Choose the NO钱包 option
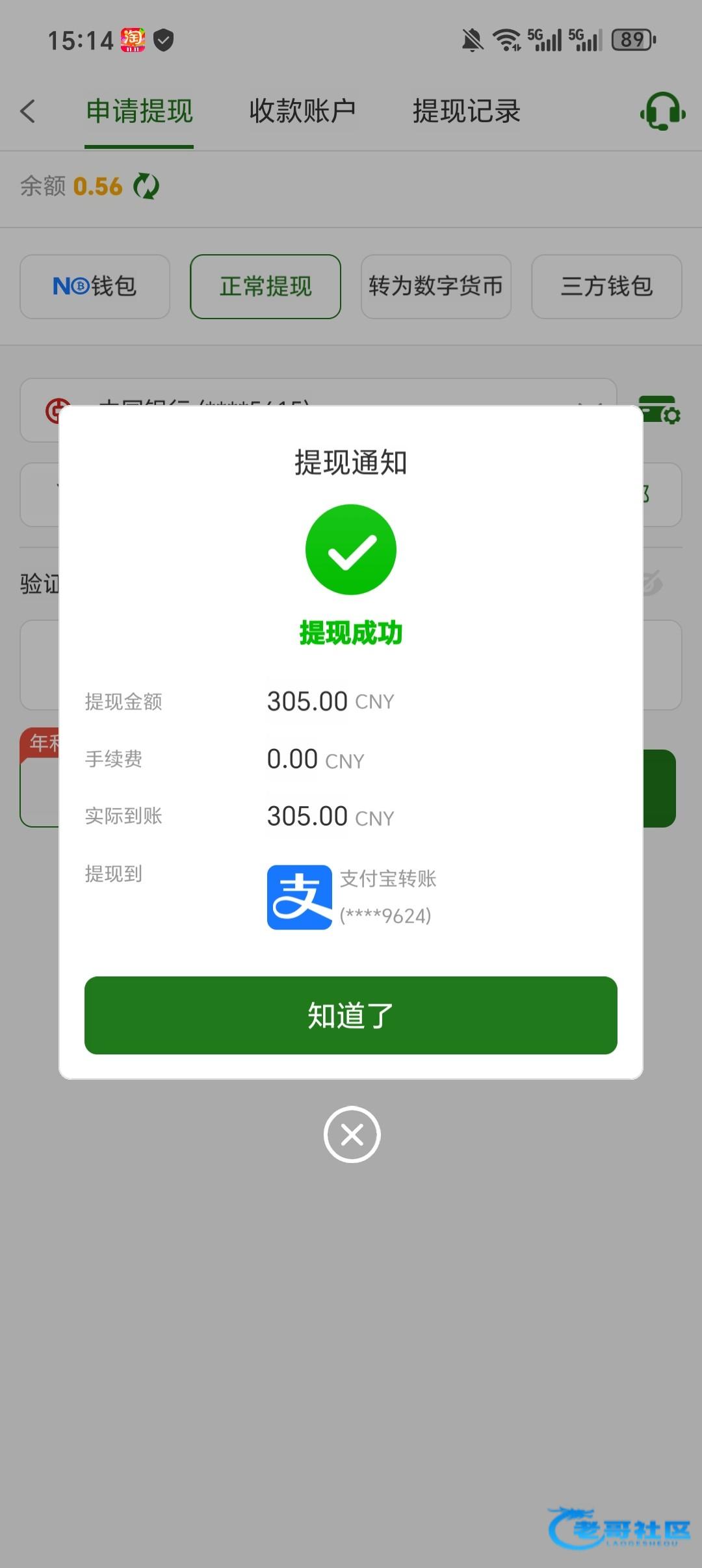The width and height of the screenshot is (702, 1568). click(95, 286)
